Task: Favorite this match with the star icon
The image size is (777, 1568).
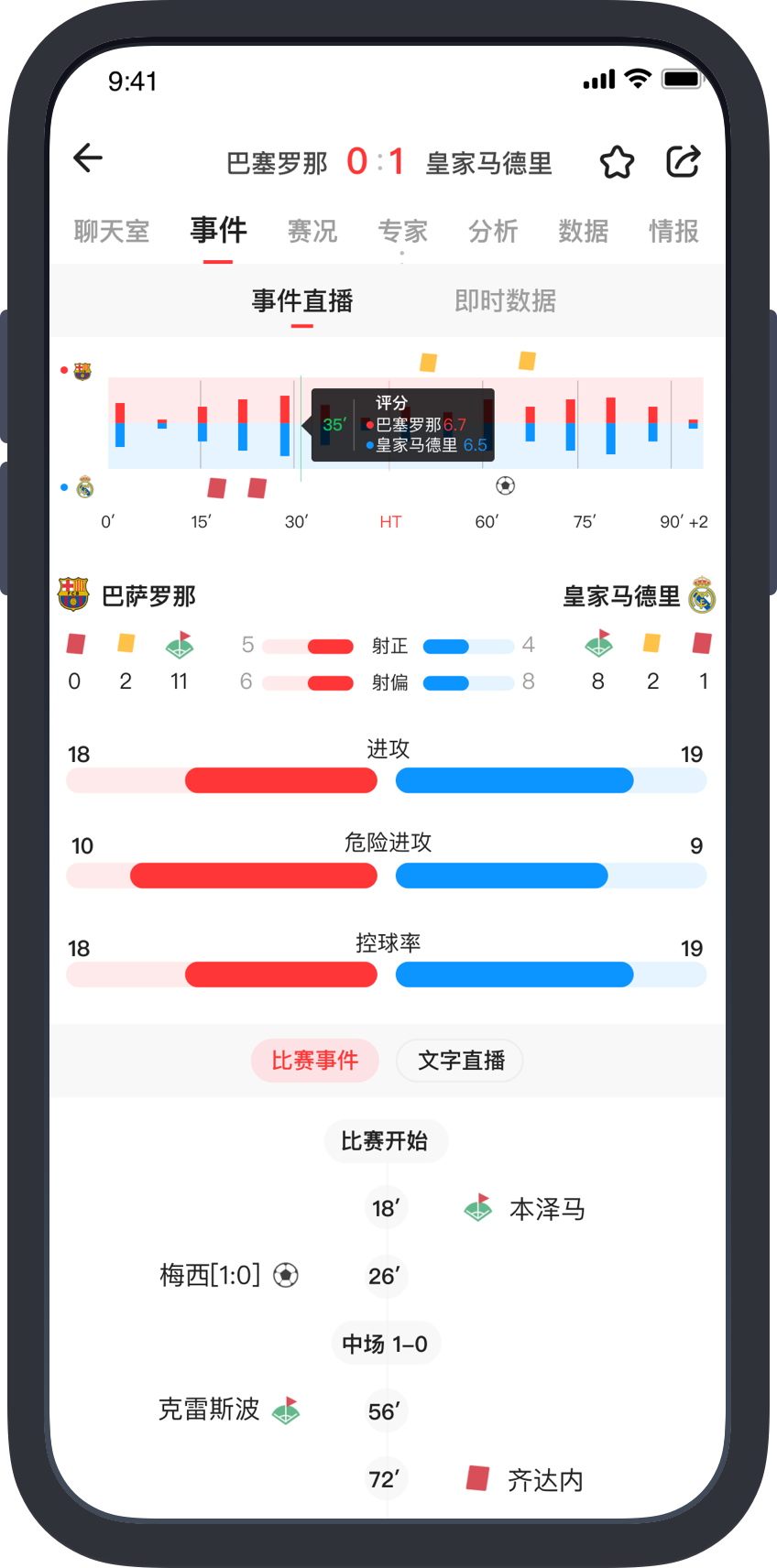Action: pos(617,162)
